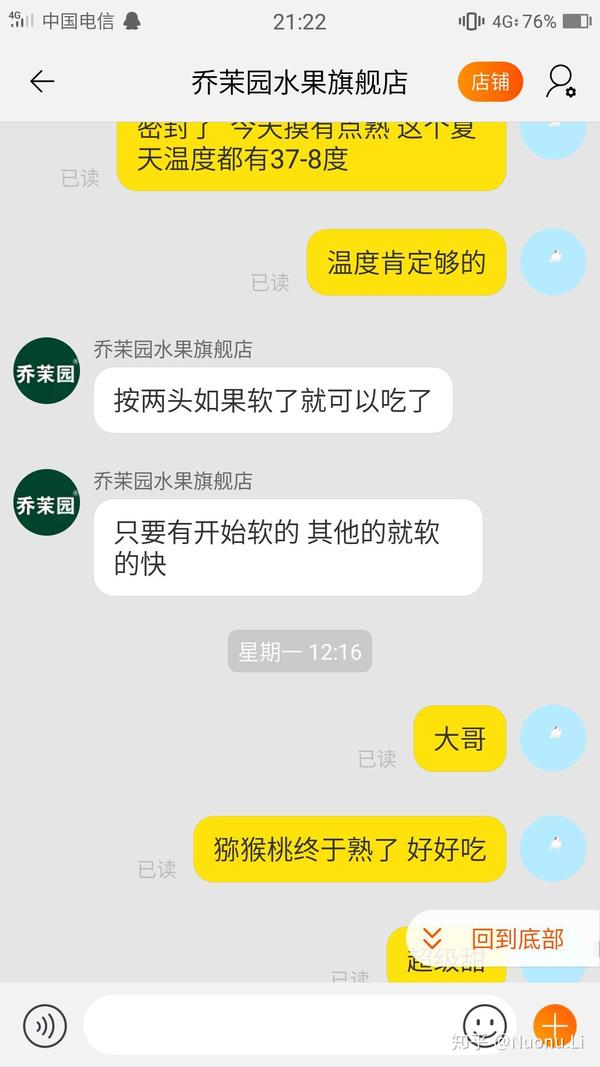Open my avatar beside the 大哥 message
The height and width of the screenshot is (1067, 600).
click(553, 738)
